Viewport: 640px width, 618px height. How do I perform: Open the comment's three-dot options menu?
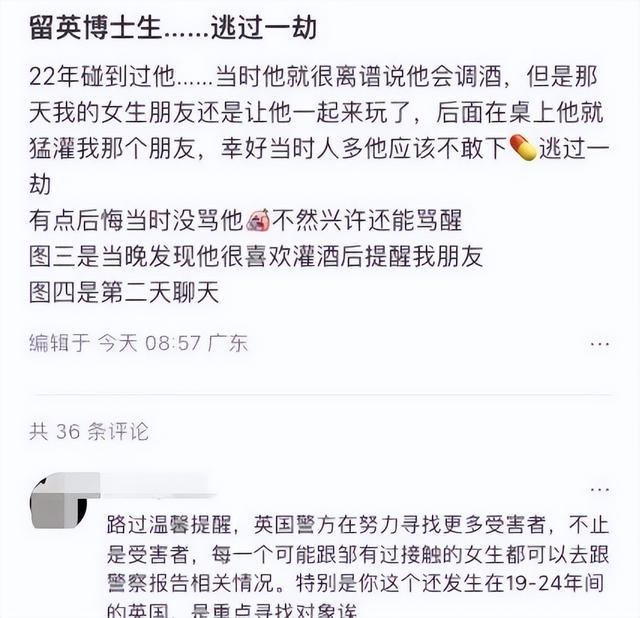599,489
